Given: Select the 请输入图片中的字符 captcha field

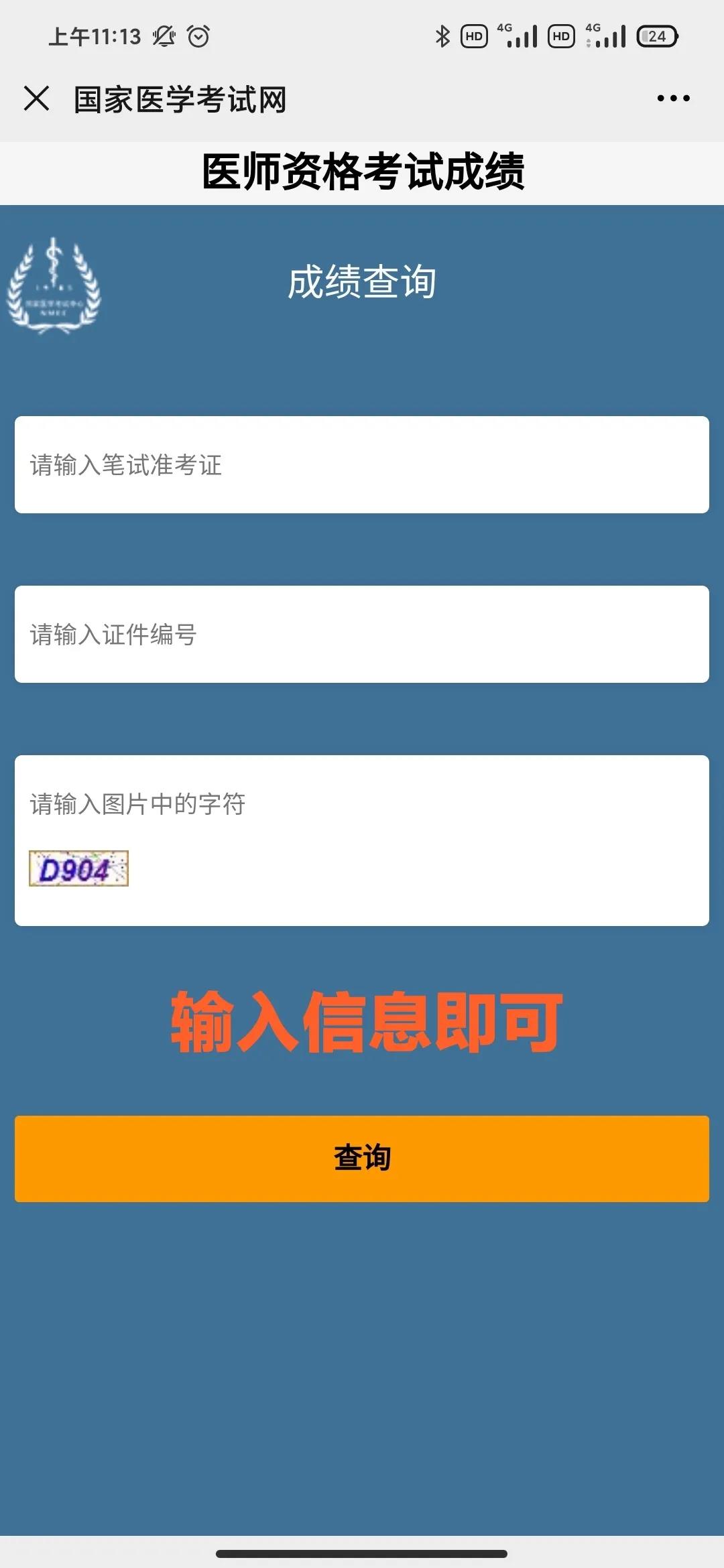Looking at the screenshot, I should 362,804.
